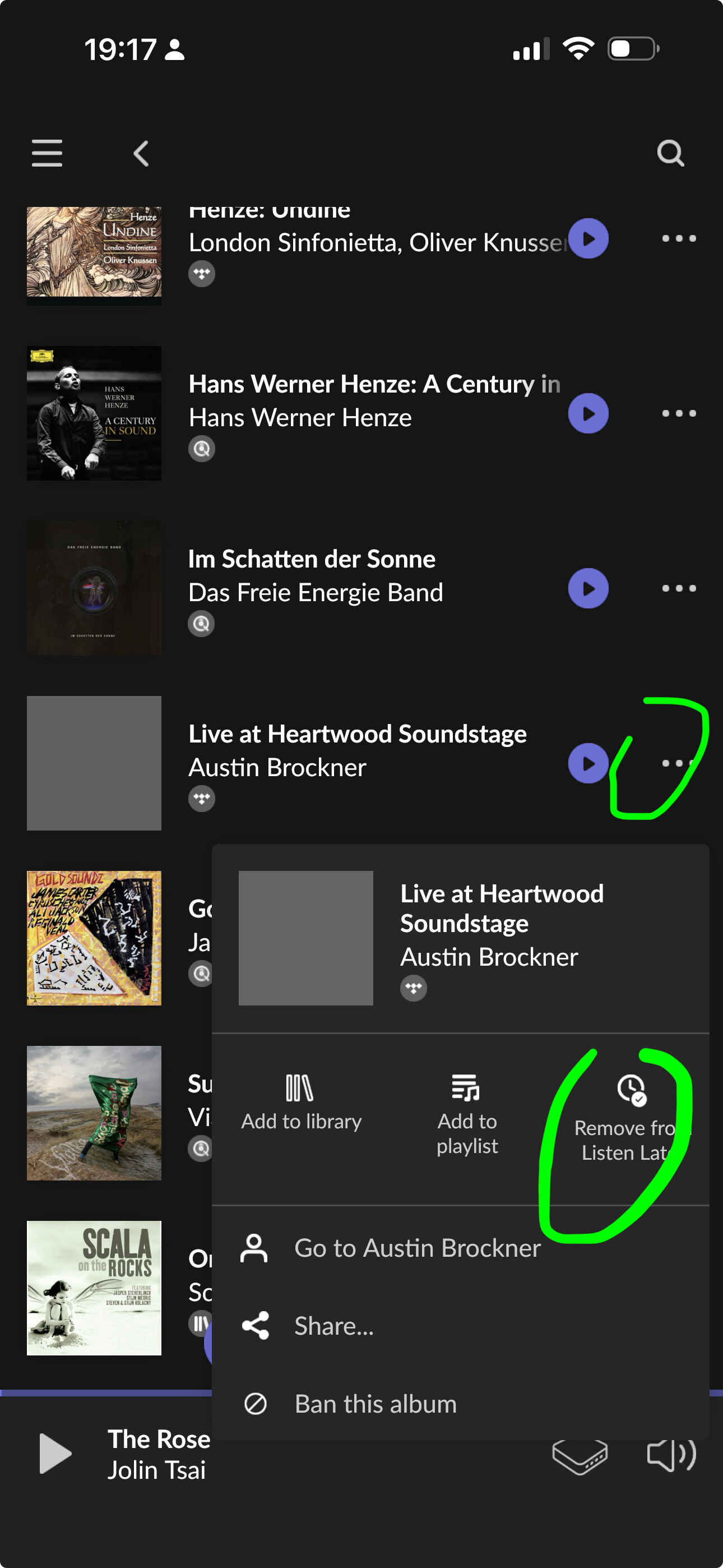This screenshot has width=723, height=1568.
Task: Go back to previous screen
Action: (141, 154)
